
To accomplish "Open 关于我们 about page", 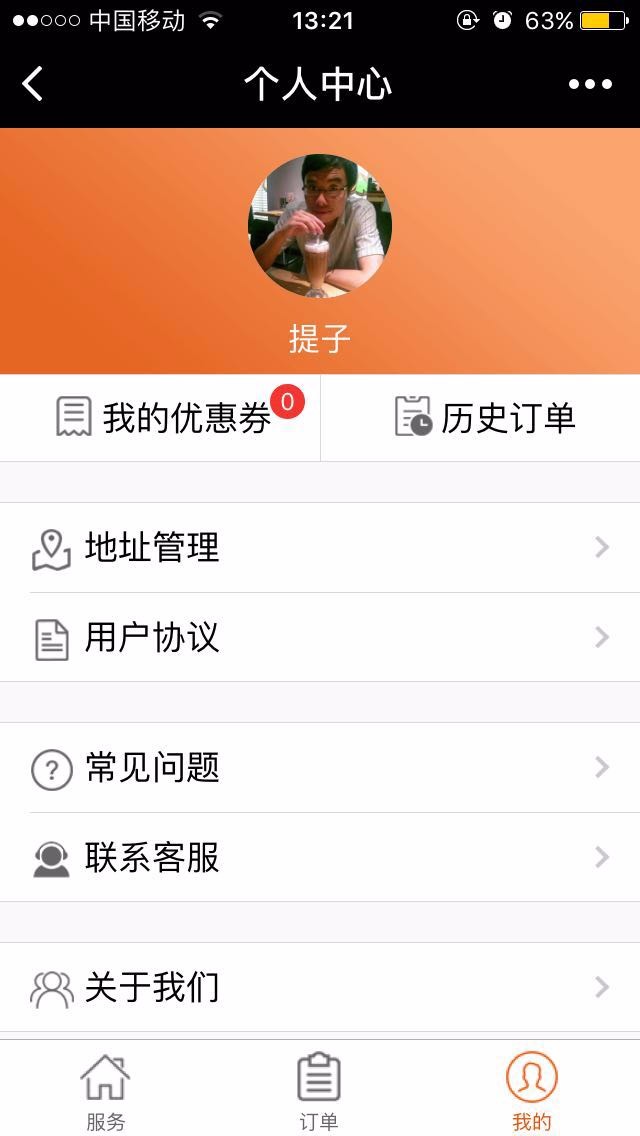I will (x=320, y=987).
